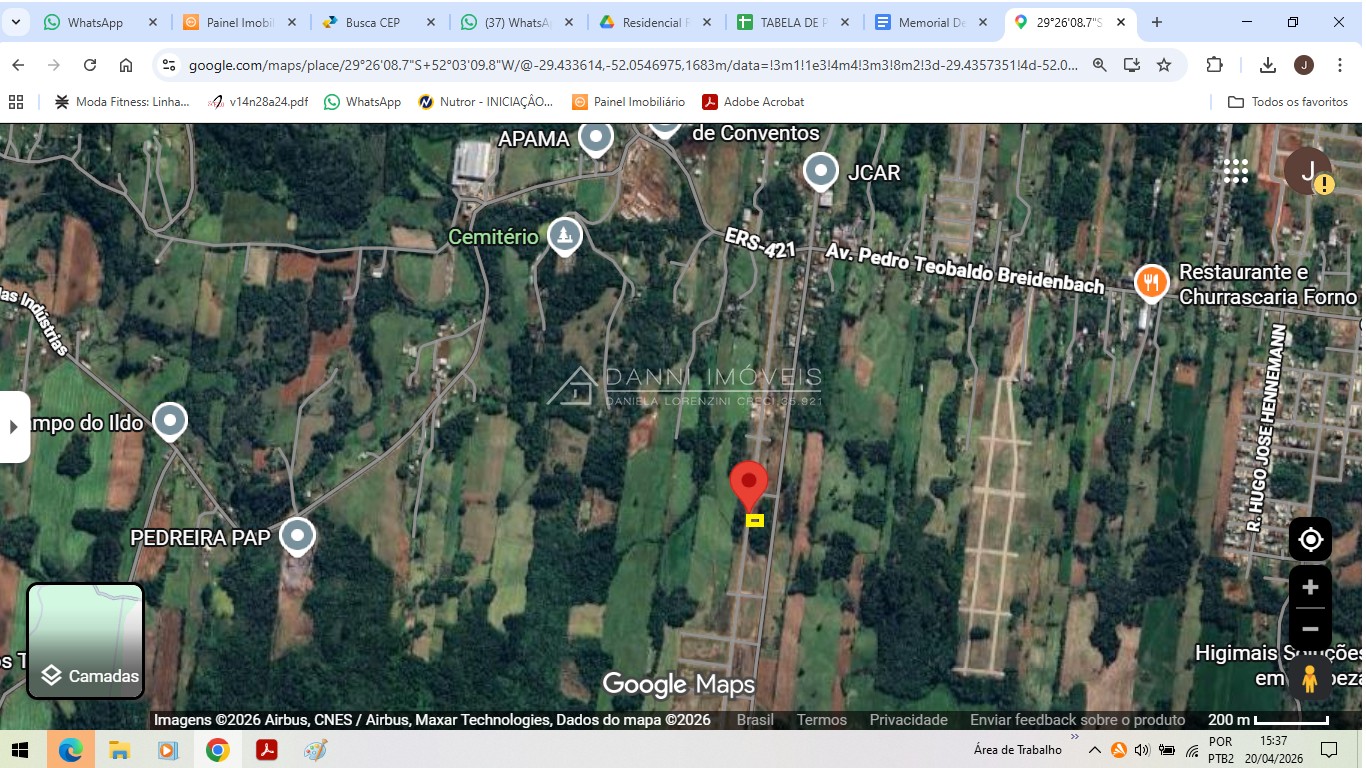Reload the current page

pyautogui.click(x=90, y=65)
